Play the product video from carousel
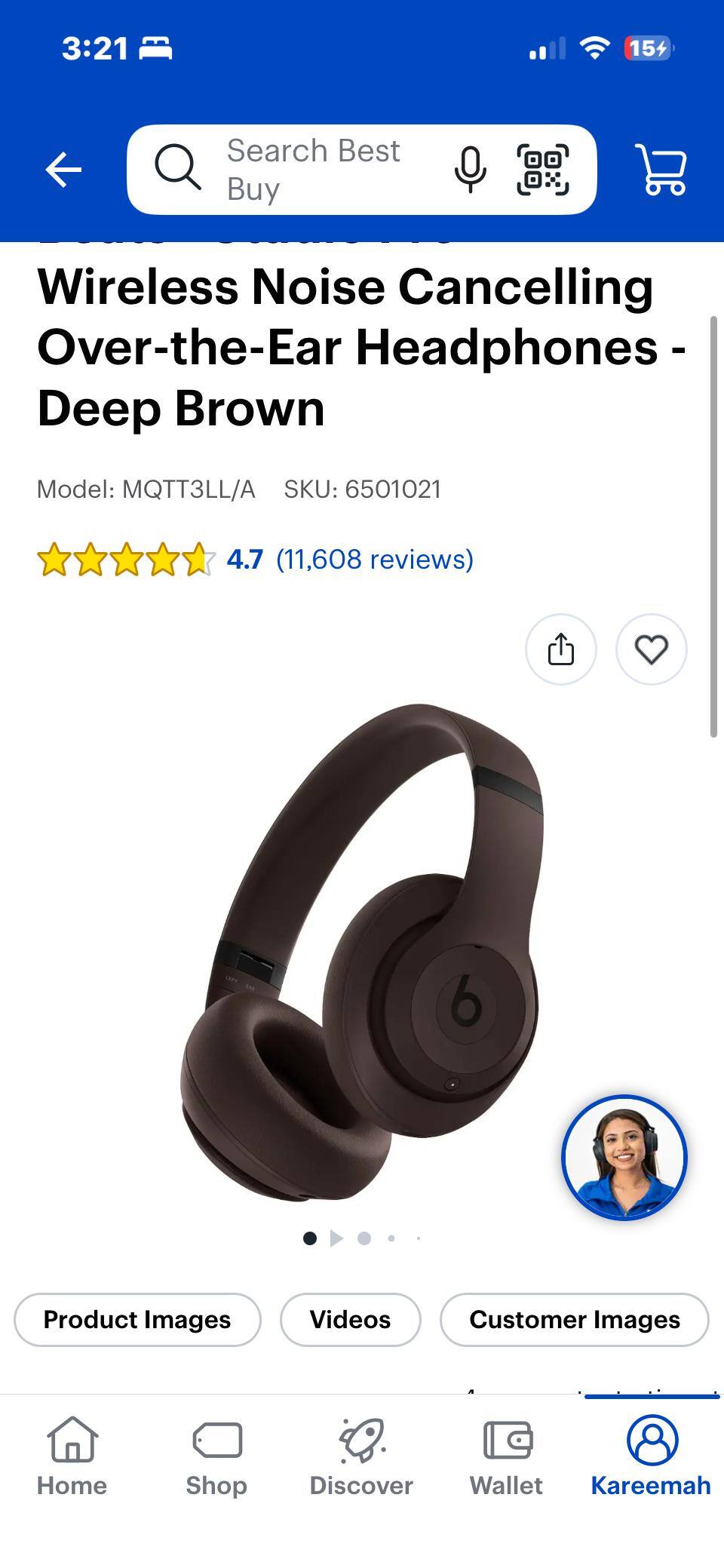Screen dimensions: 724x1568 (x=337, y=1238)
